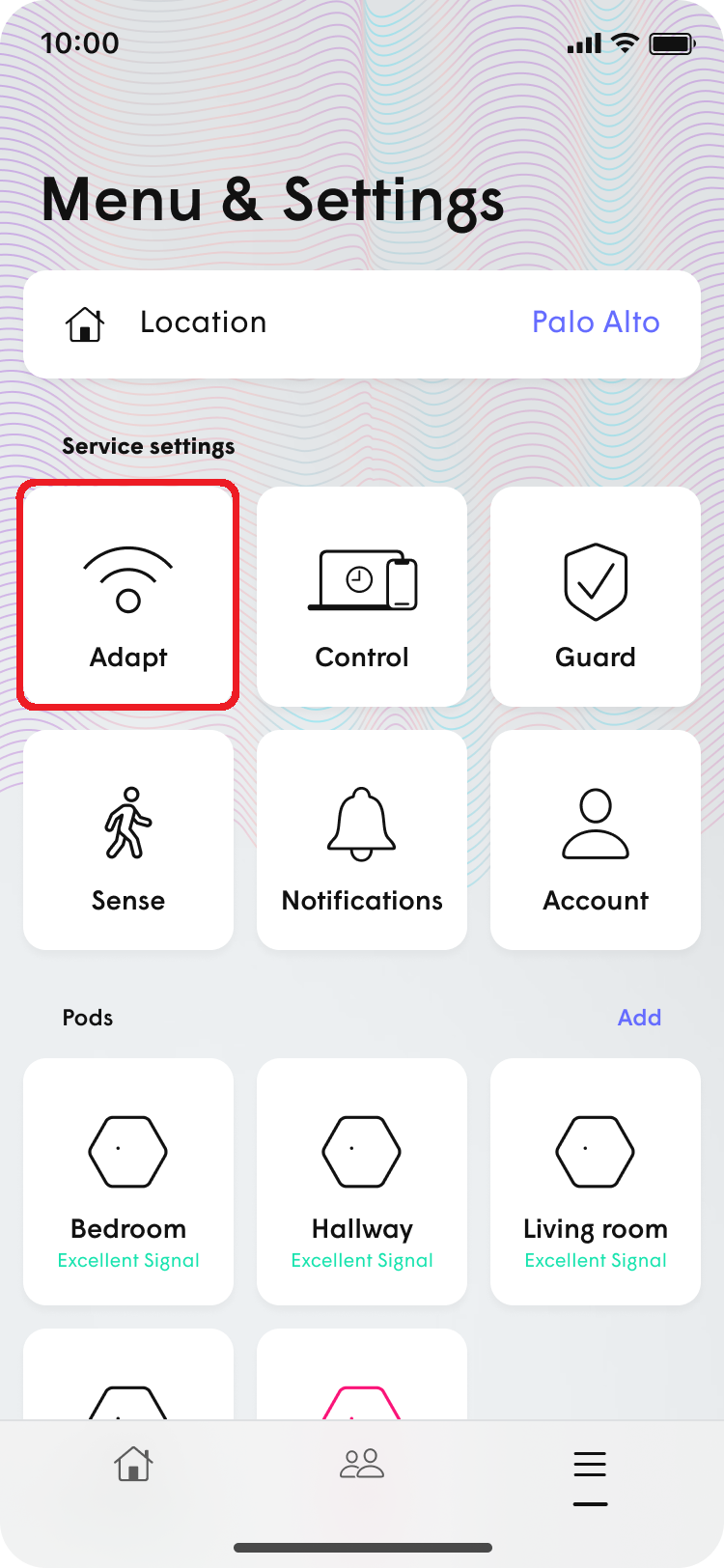
Task: Select the Location row card
Action: click(x=361, y=323)
